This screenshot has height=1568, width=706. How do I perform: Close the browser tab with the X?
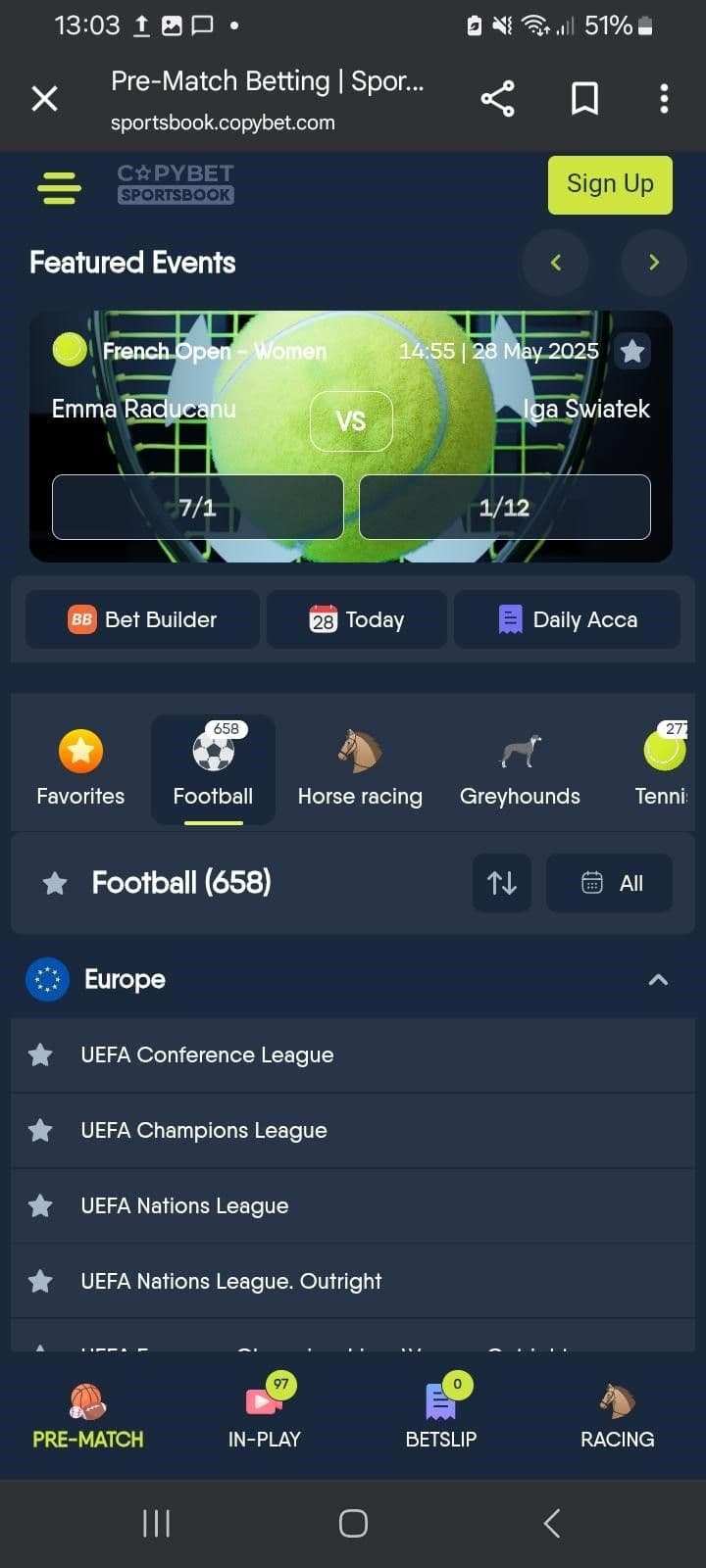[44, 98]
